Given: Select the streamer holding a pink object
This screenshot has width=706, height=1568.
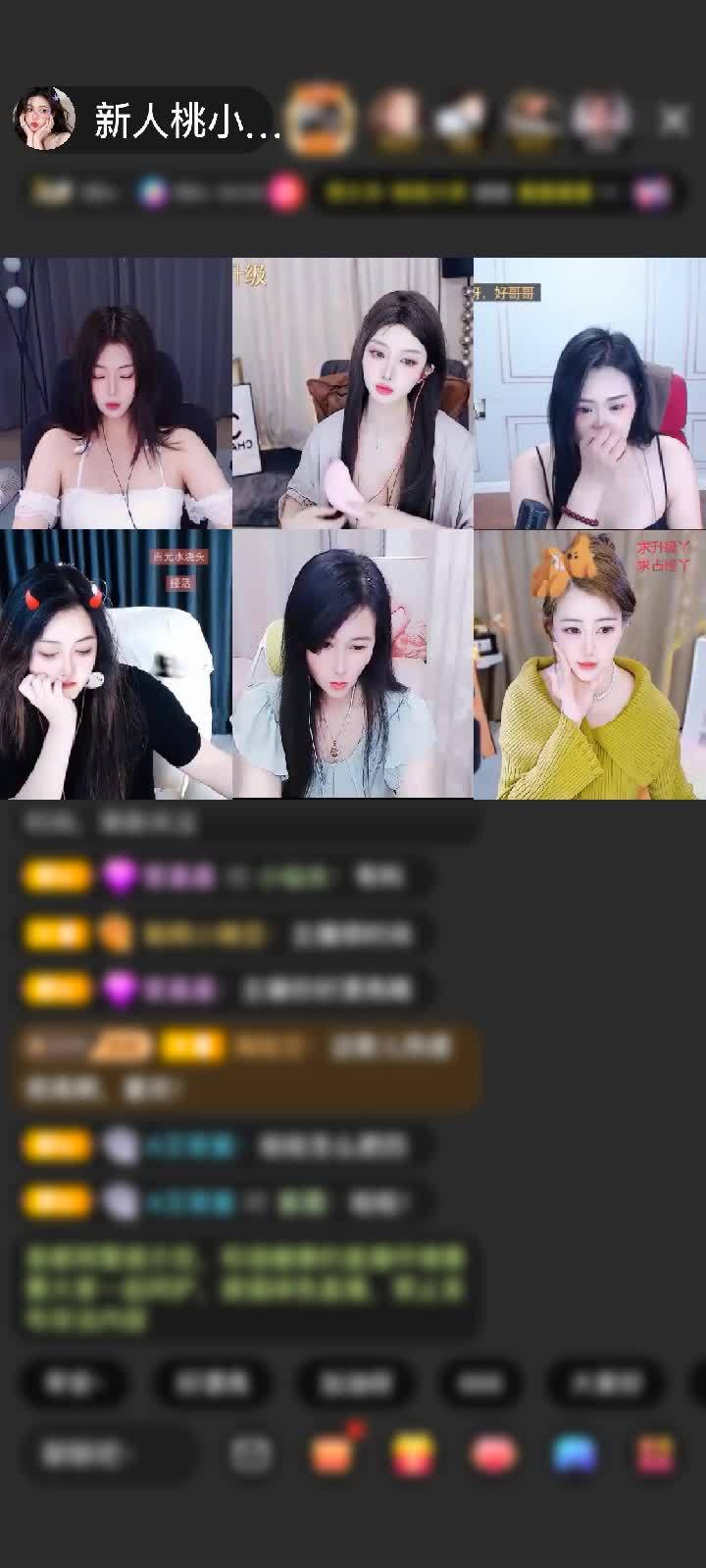Looking at the screenshot, I should (x=353, y=394).
